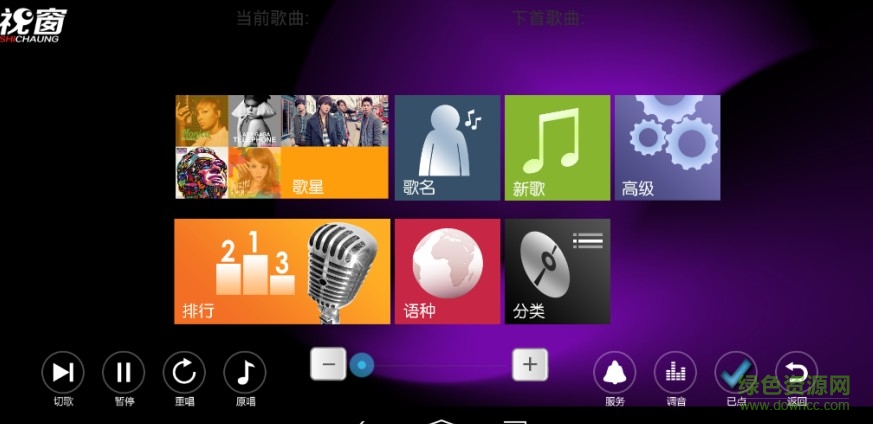Skip to next song with 切歌

coord(63,373)
